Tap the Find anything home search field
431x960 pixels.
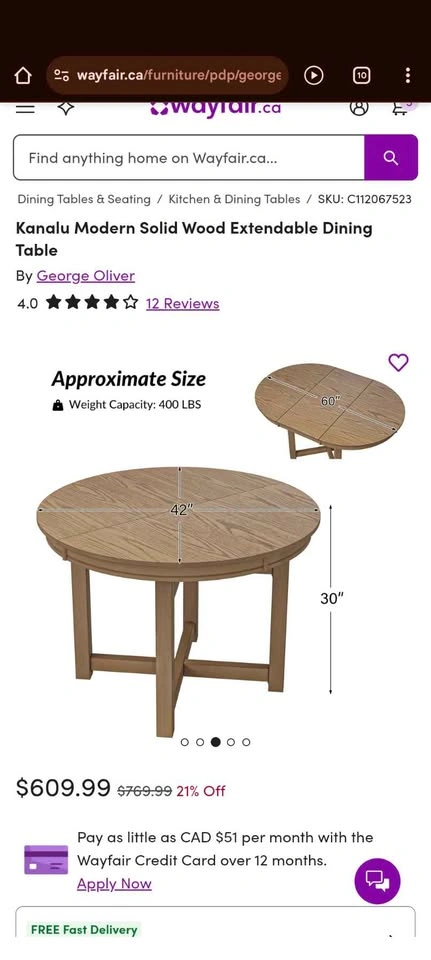(x=189, y=157)
